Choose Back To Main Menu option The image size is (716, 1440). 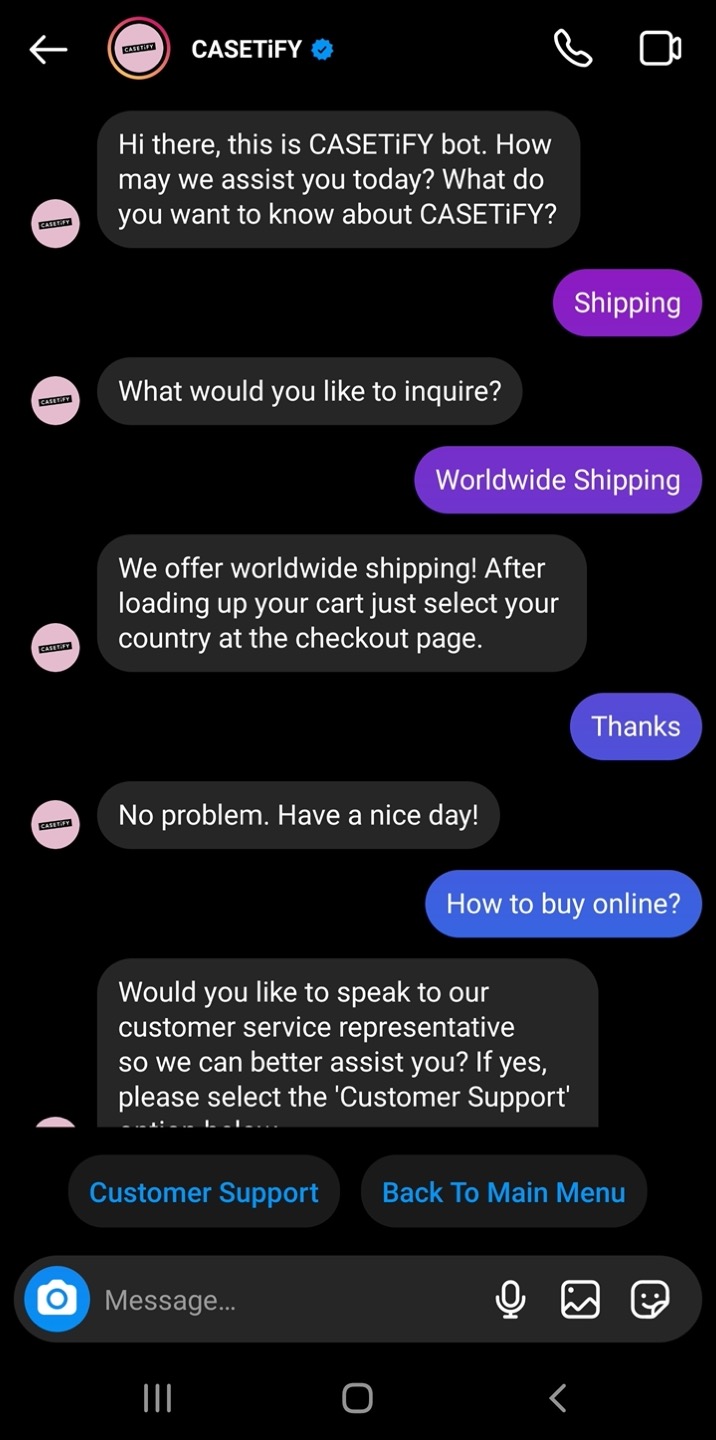click(503, 1192)
